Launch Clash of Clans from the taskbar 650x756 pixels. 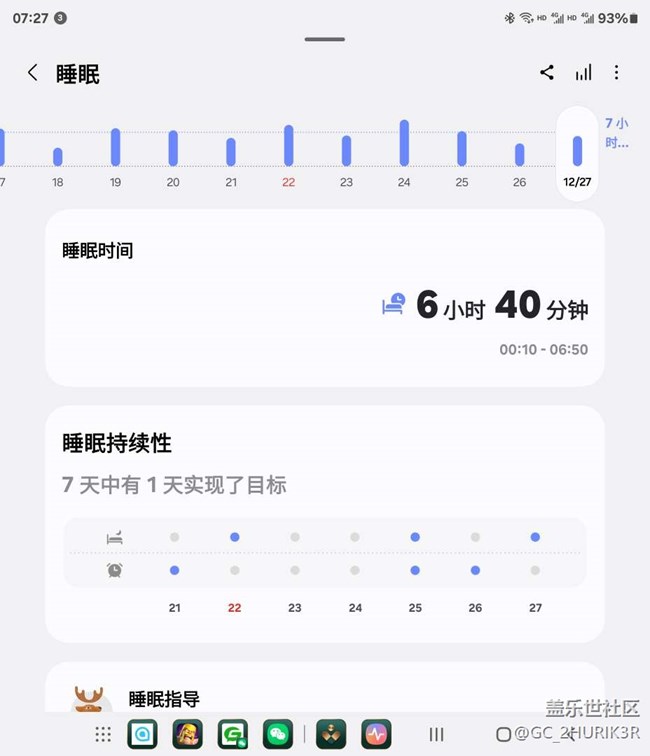click(x=188, y=734)
